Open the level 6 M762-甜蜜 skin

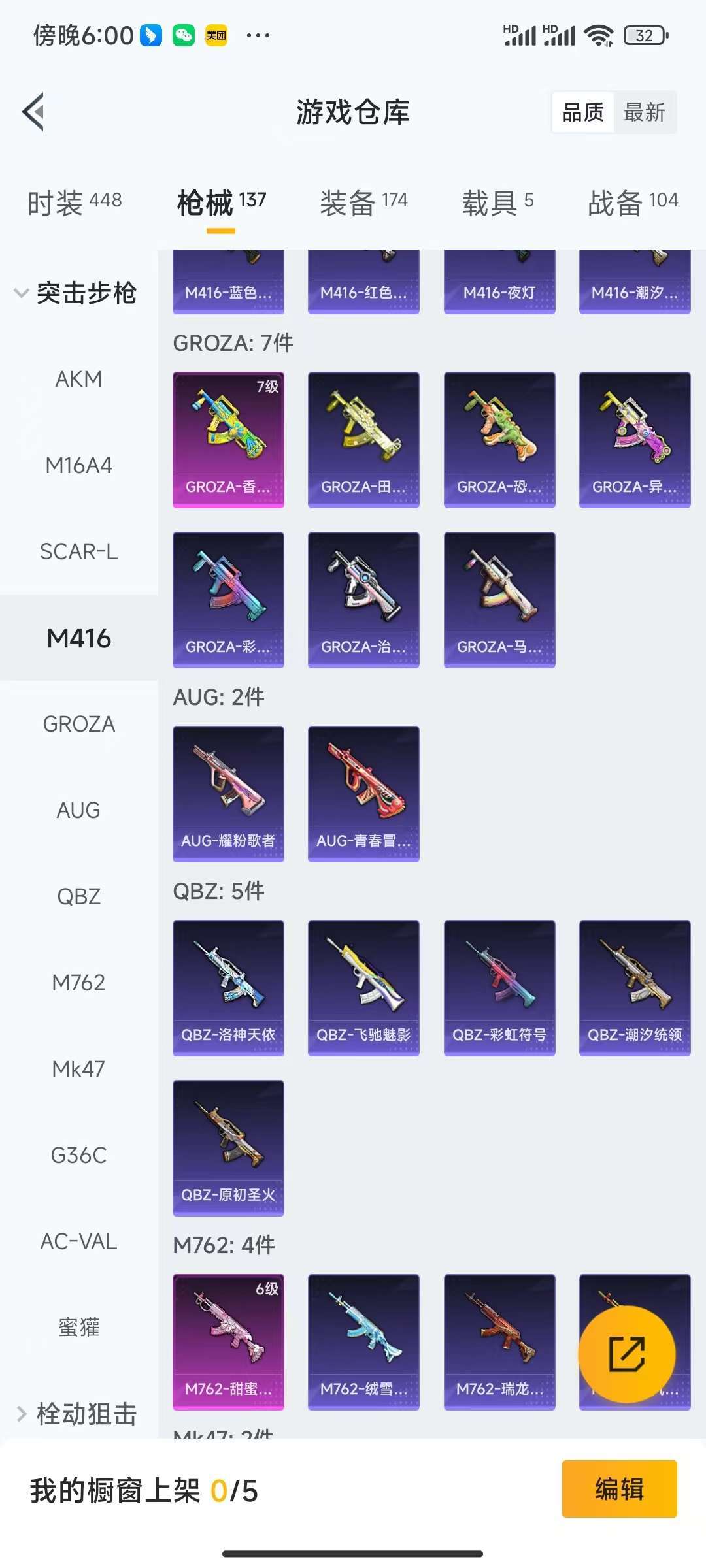point(228,1341)
